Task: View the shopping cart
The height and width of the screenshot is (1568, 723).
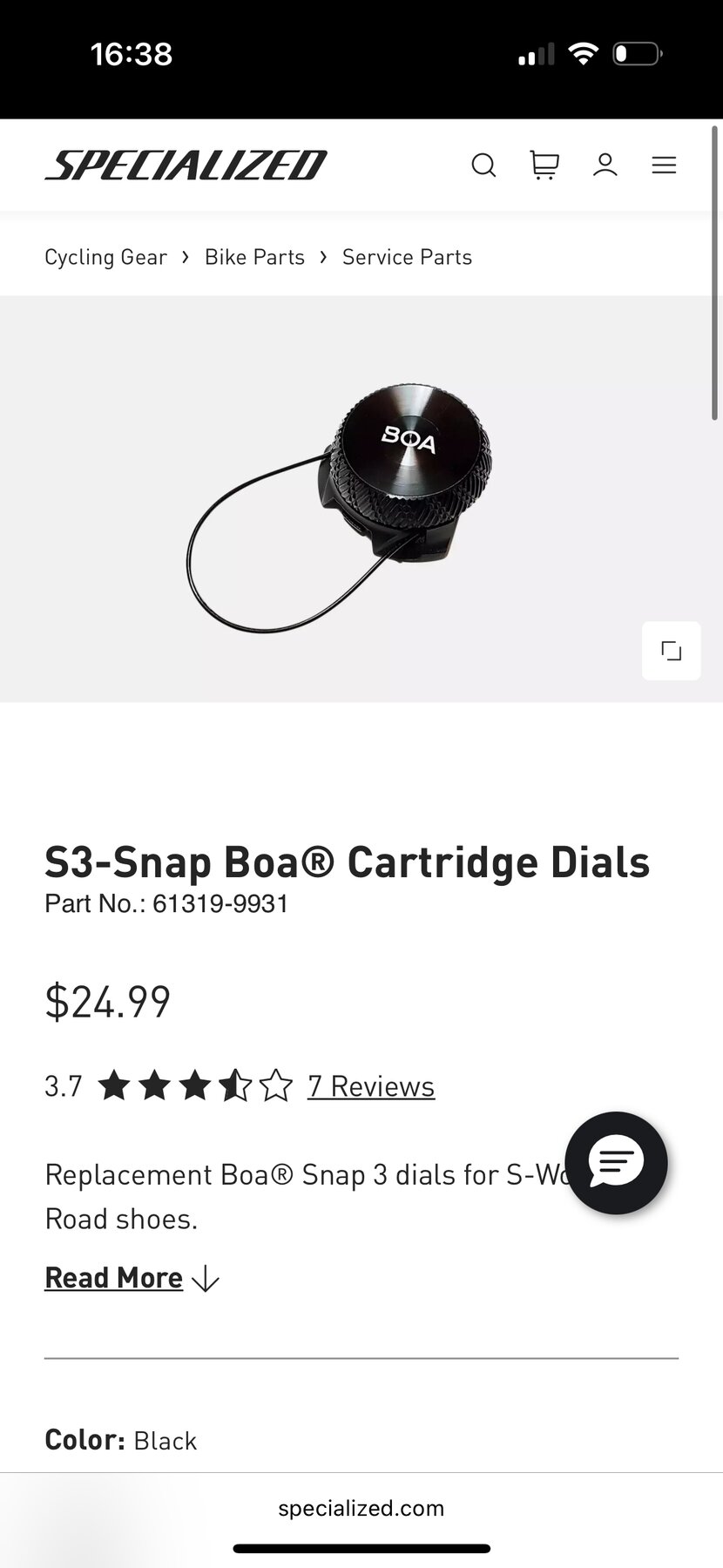Action: coord(544,165)
